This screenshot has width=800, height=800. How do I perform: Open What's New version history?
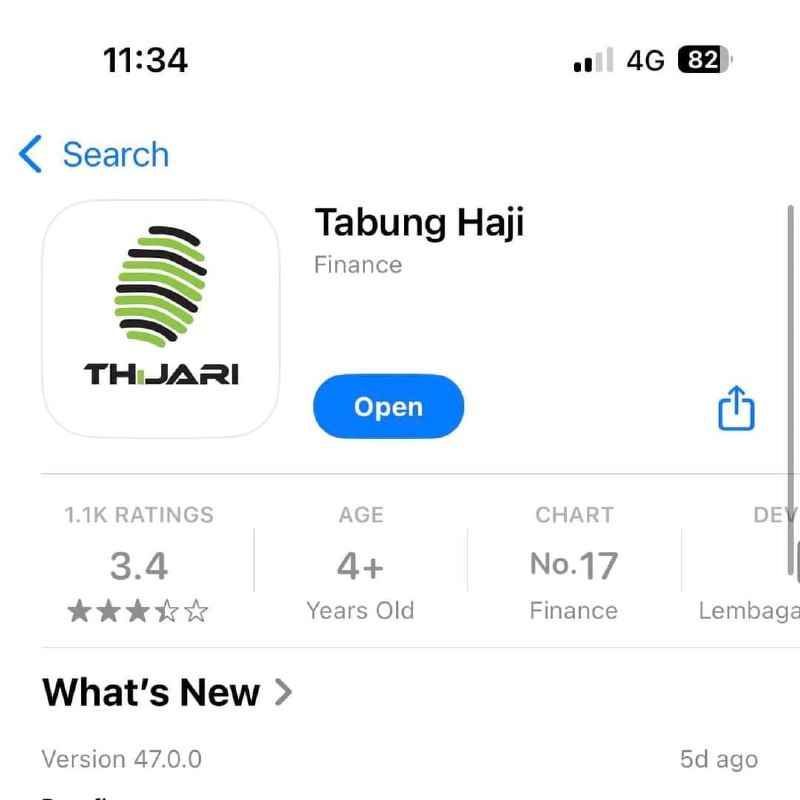pyautogui.click(x=168, y=692)
